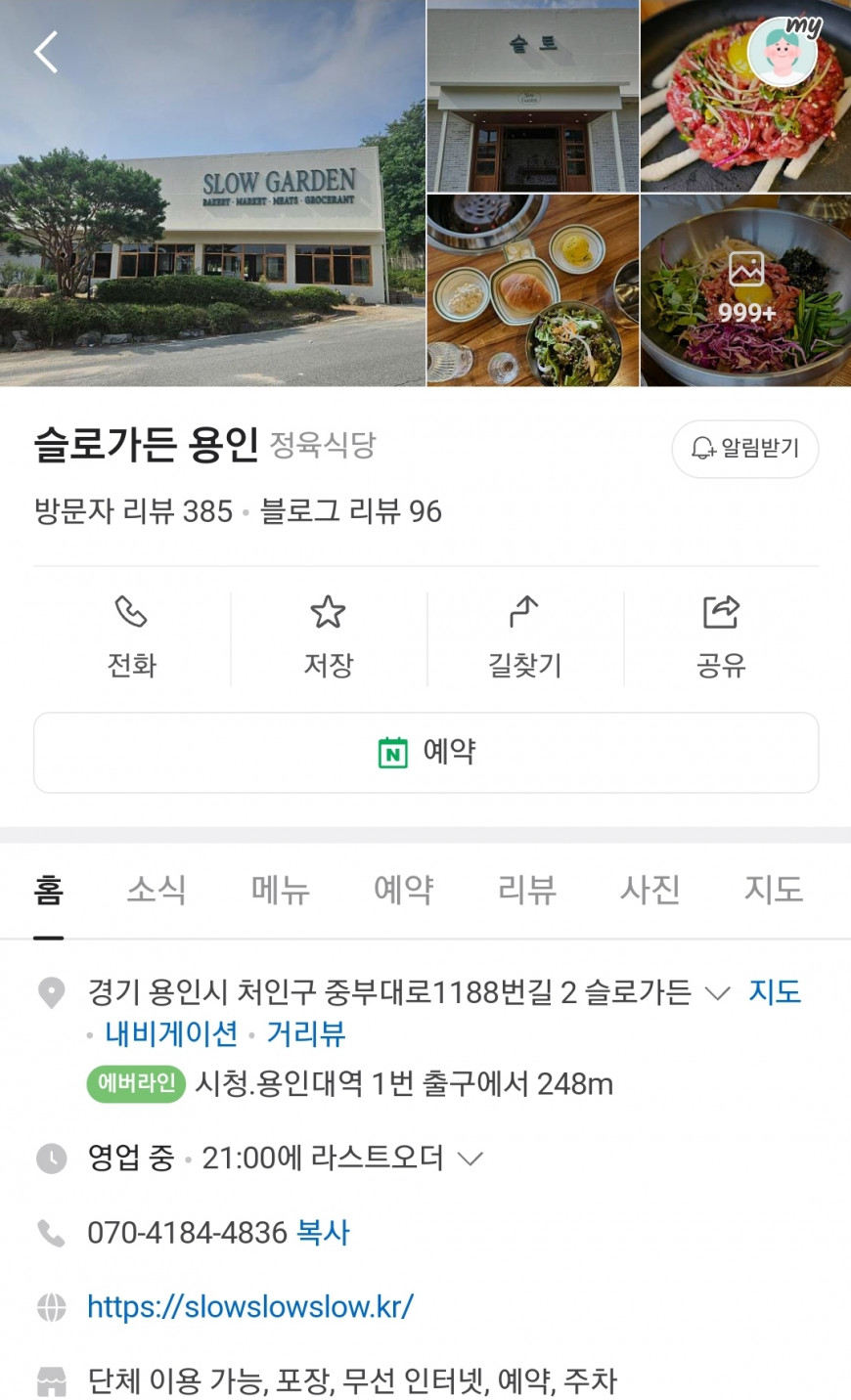Tap the 알림받기 notification button
Screen dimensions: 851x1400
(x=744, y=449)
